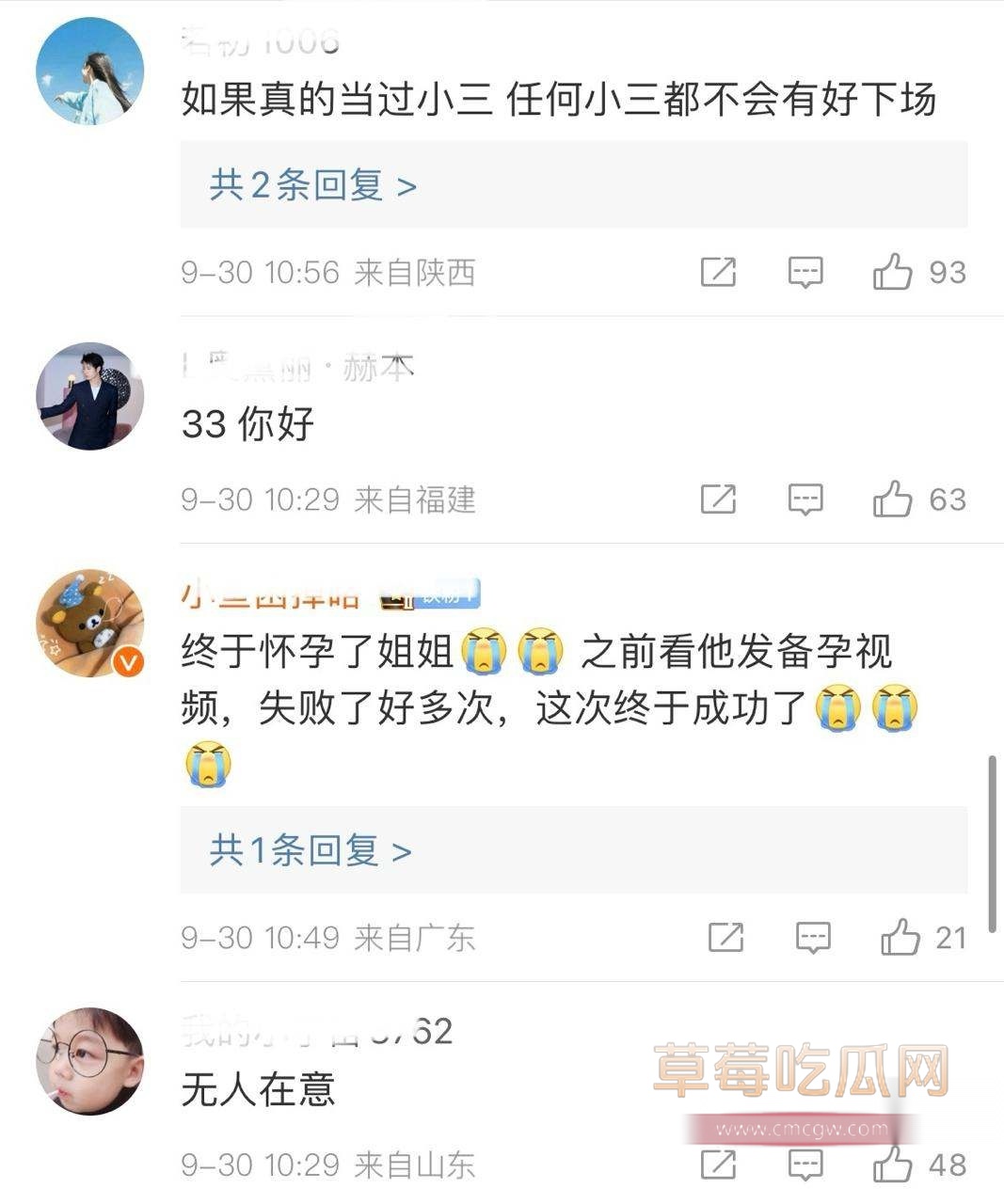
Task: Open the bear avatar commenter's profile
Action: pyautogui.click(x=89, y=623)
